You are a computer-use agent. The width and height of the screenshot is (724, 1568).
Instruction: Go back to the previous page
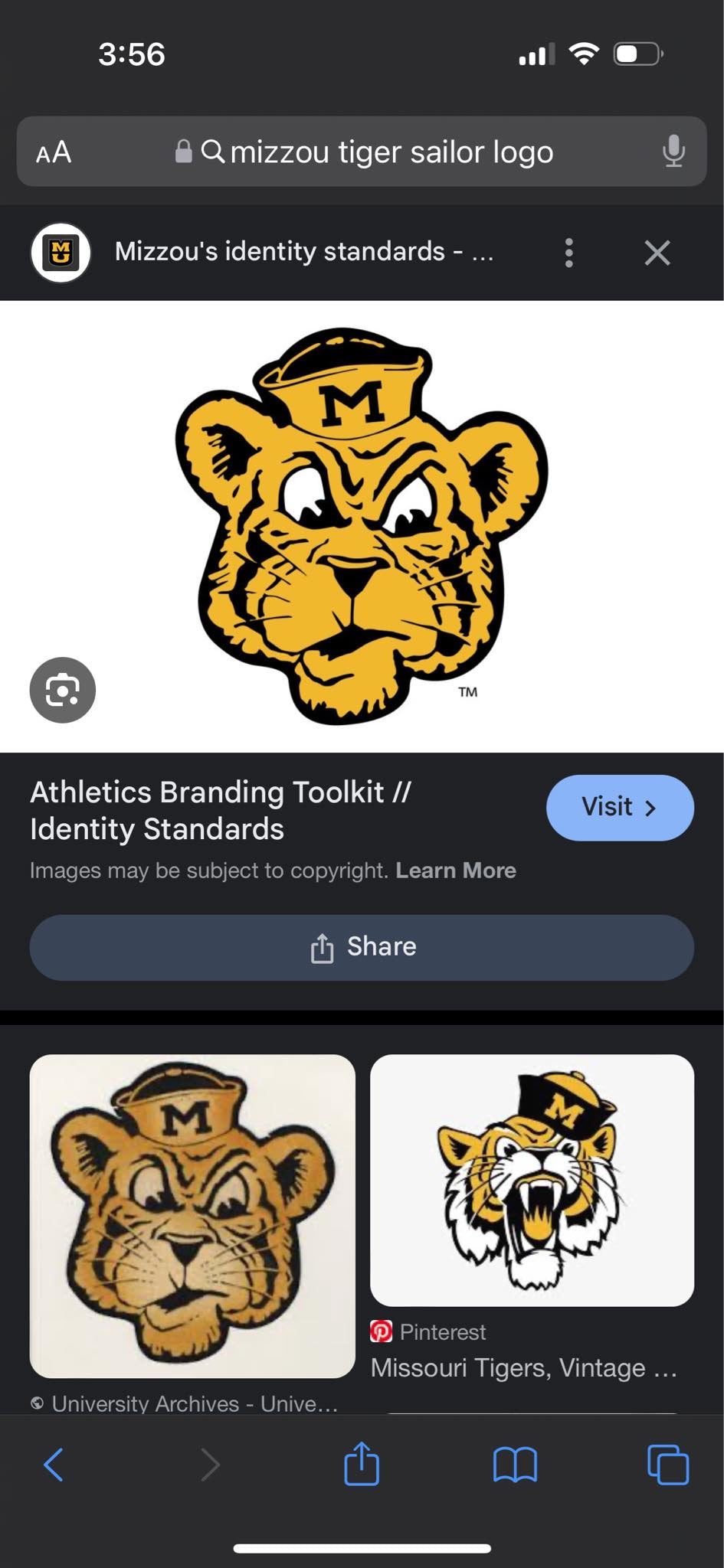[x=54, y=1465]
